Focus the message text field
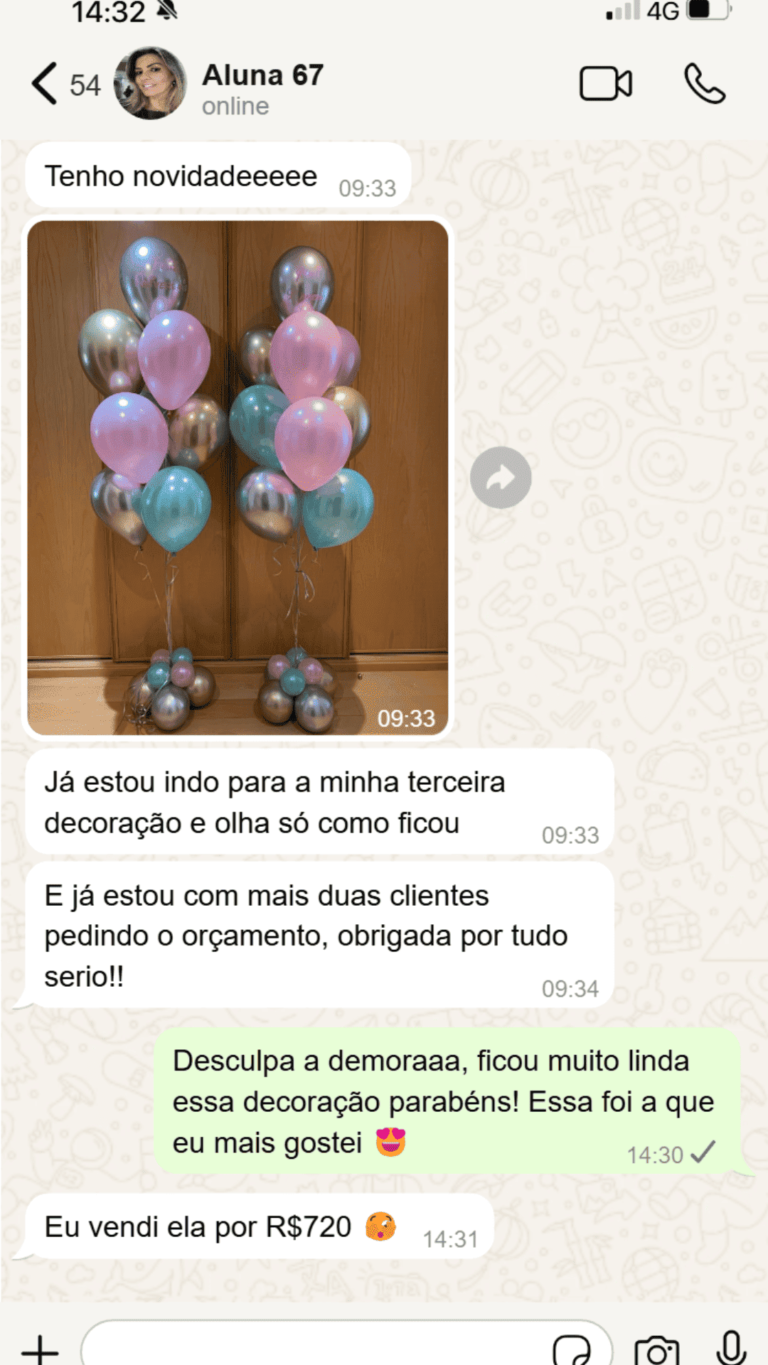The height and width of the screenshot is (1365, 768). point(310,1349)
